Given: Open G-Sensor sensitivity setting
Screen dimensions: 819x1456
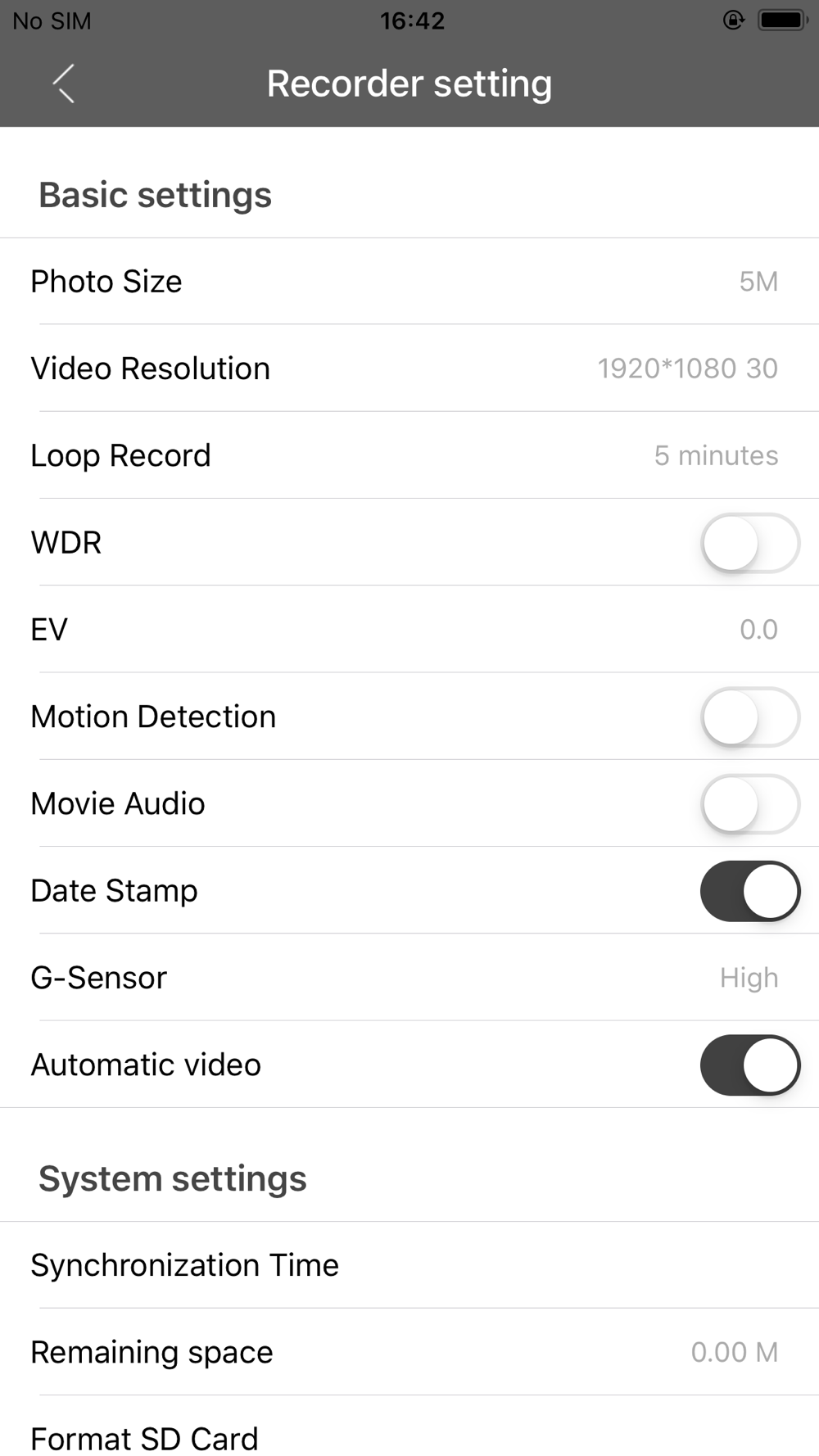Looking at the screenshot, I should (409, 977).
